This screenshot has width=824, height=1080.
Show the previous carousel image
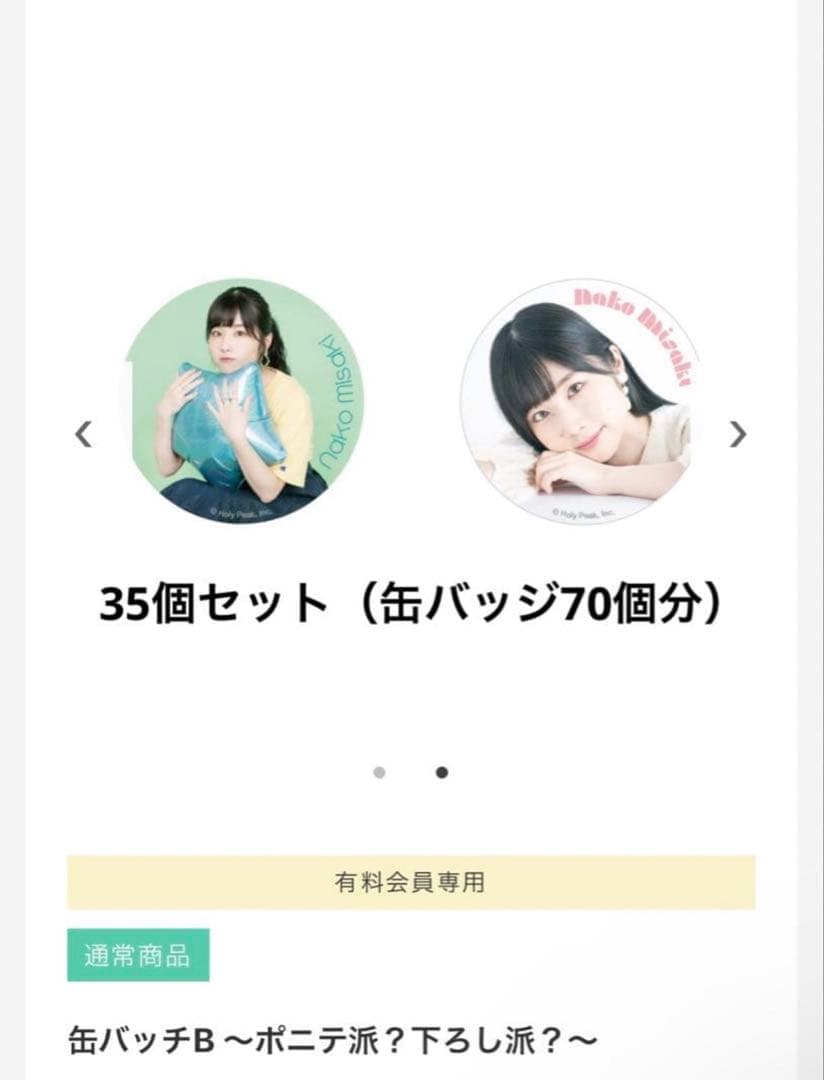[84, 434]
